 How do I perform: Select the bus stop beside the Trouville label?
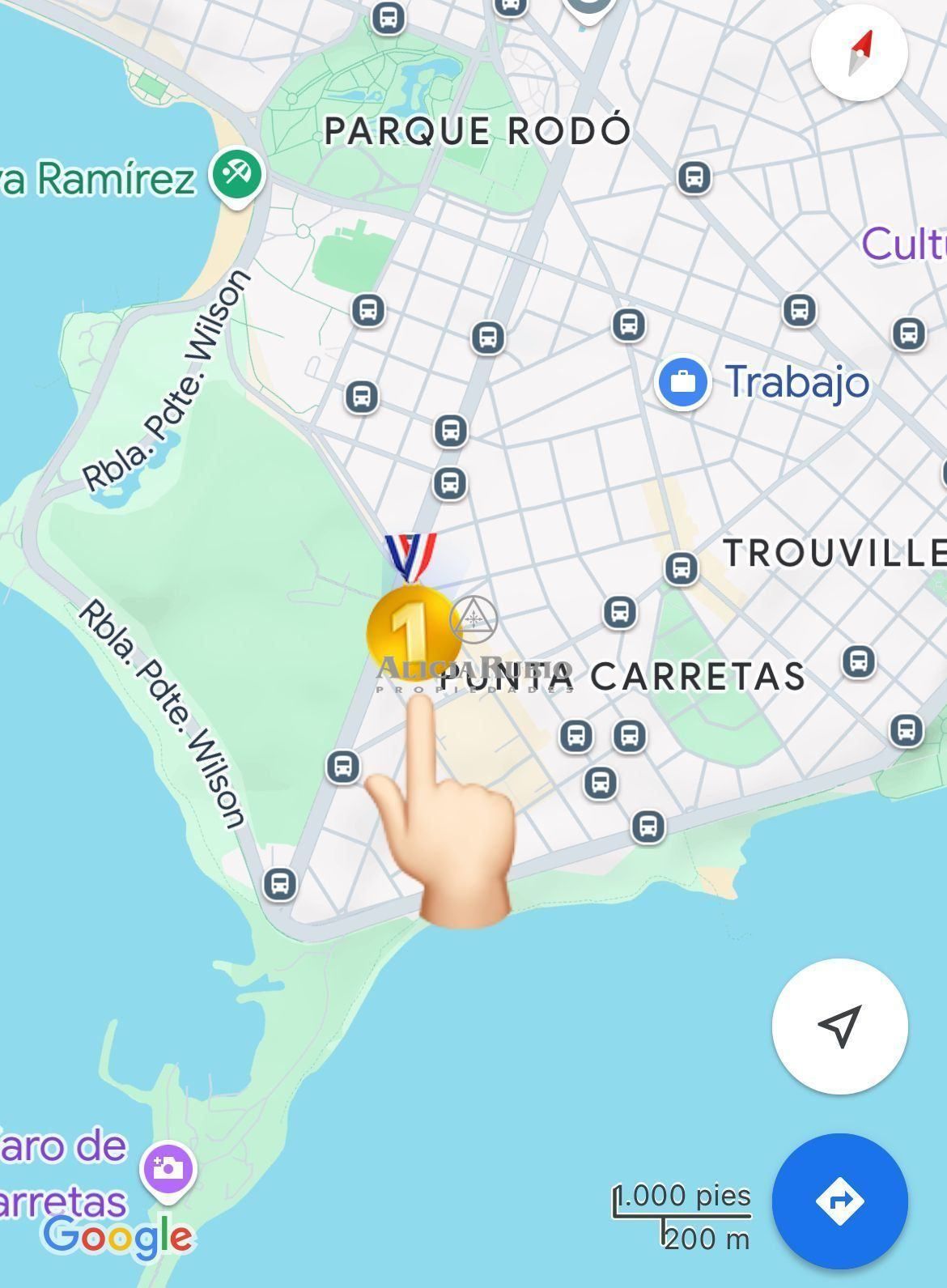point(682,568)
